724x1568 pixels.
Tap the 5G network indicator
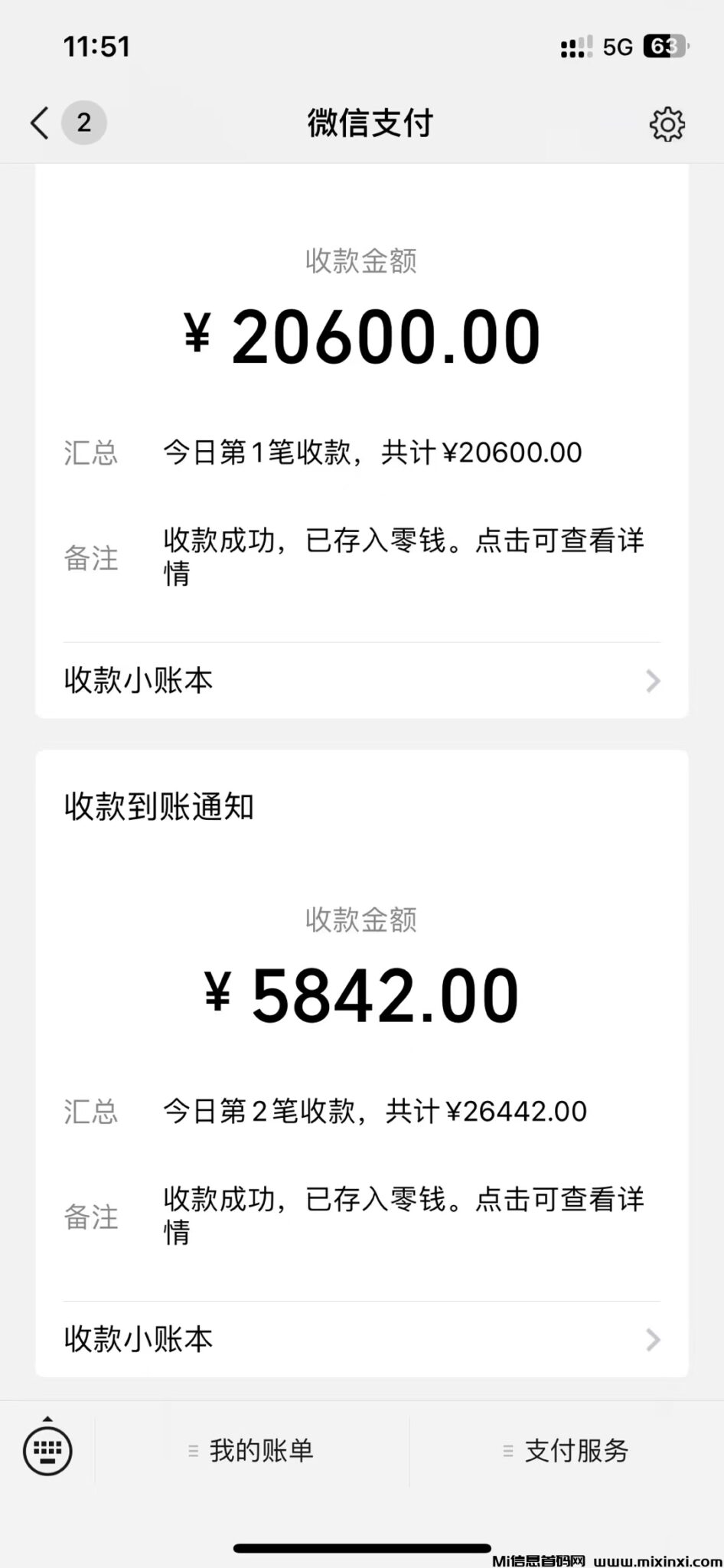click(x=617, y=46)
